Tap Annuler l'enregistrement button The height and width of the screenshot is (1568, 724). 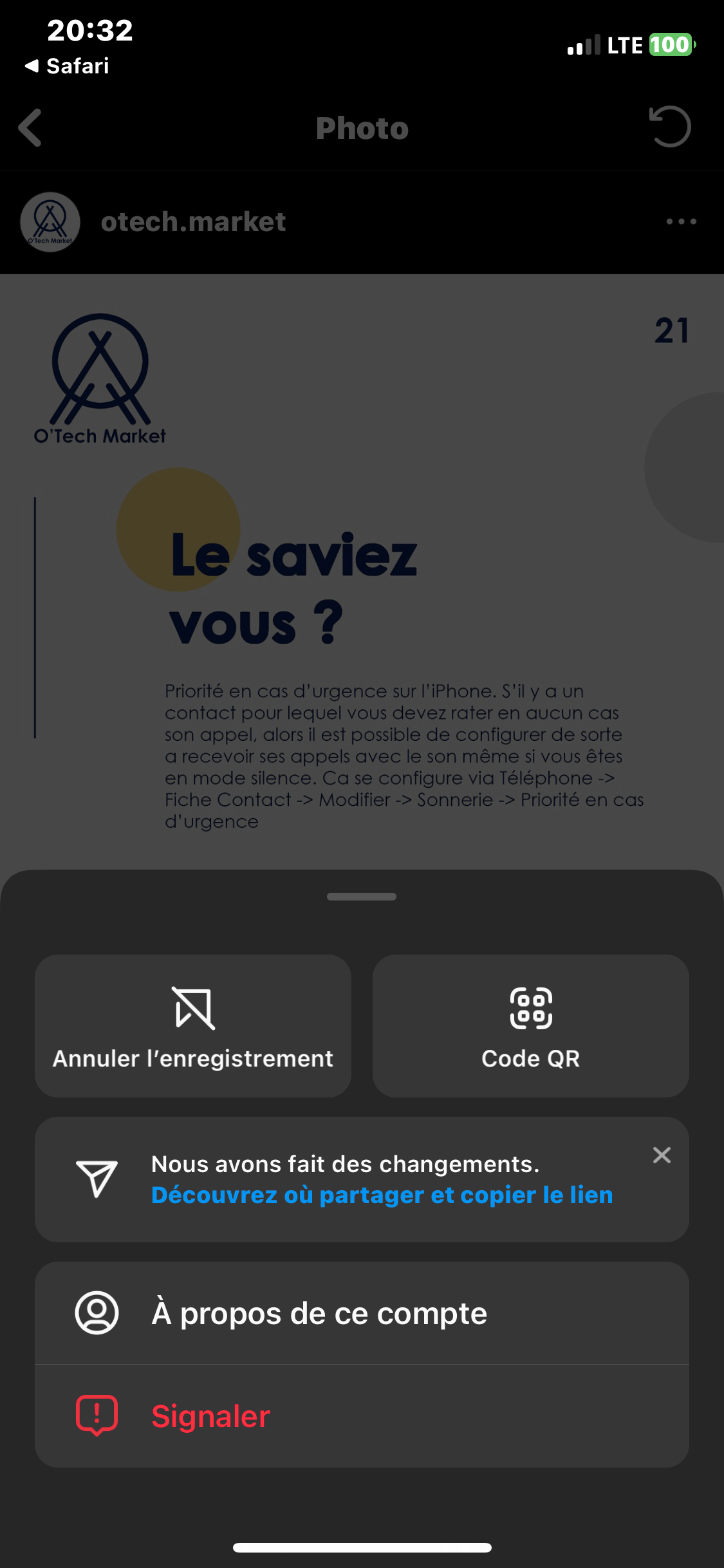pos(193,1026)
